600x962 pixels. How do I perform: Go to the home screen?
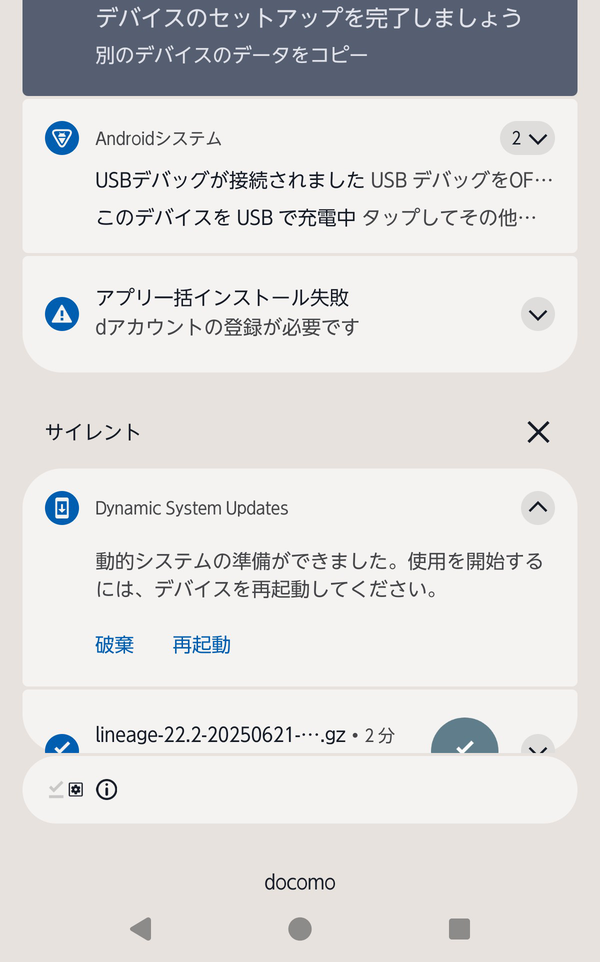tap(300, 929)
